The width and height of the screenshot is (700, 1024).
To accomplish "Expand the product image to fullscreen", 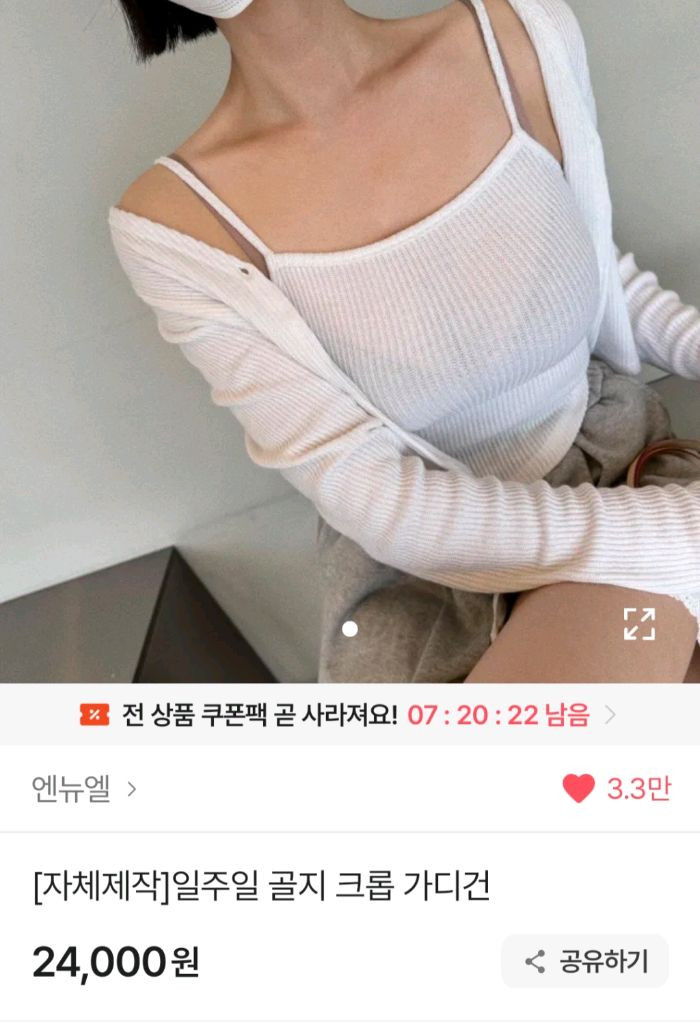I will click(x=639, y=623).
